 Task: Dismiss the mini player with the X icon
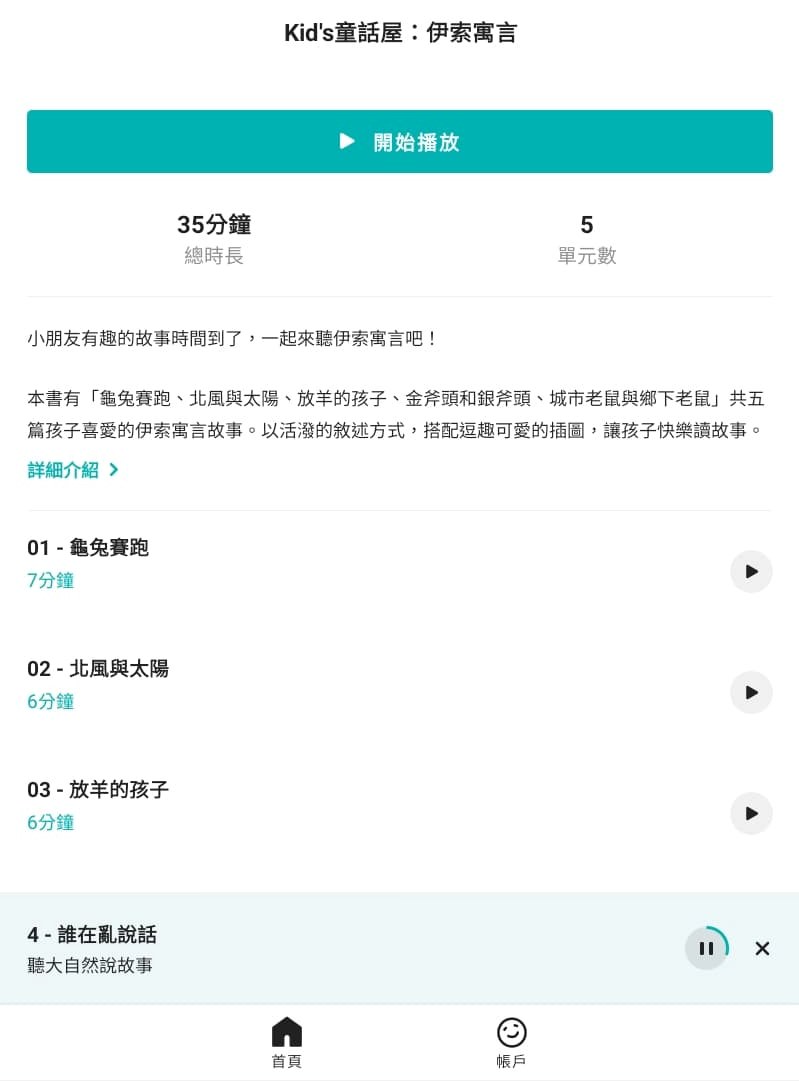click(x=762, y=948)
